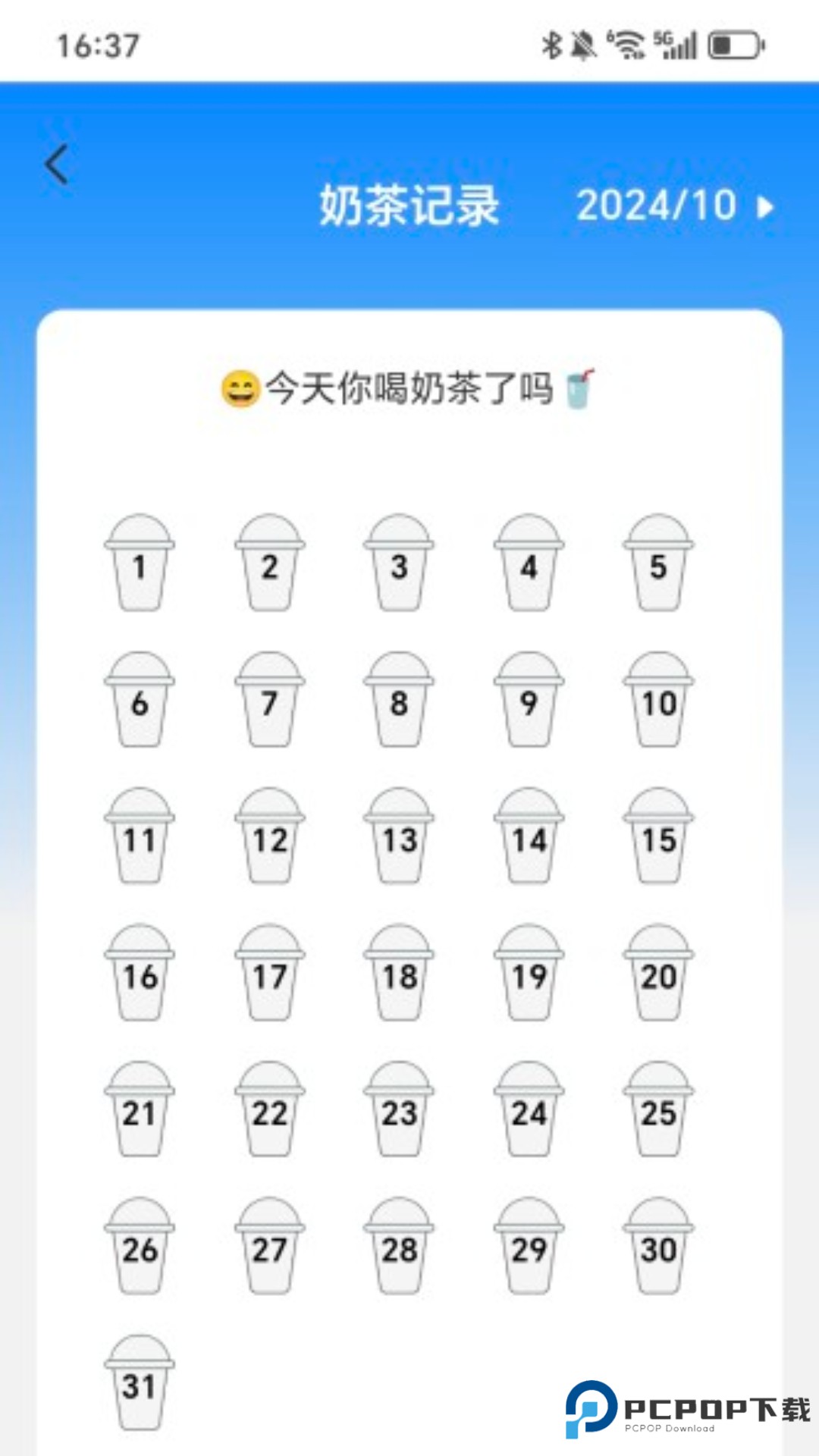Screen dimensions: 819x1456
Task: Record milk tea on day 20
Action: pyautogui.click(x=658, y=973)
